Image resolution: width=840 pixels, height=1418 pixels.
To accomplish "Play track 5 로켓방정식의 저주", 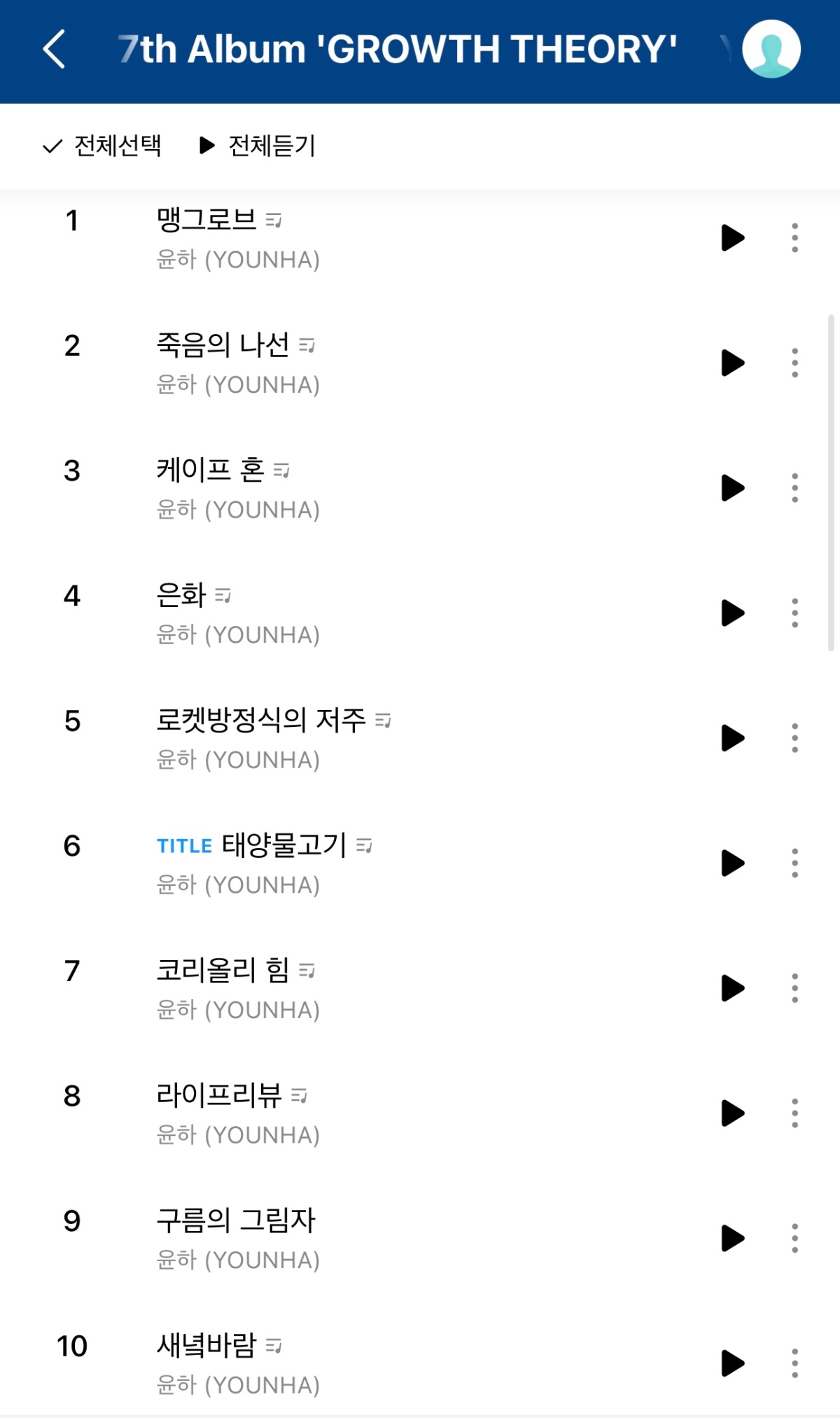I will coord(732,738).
